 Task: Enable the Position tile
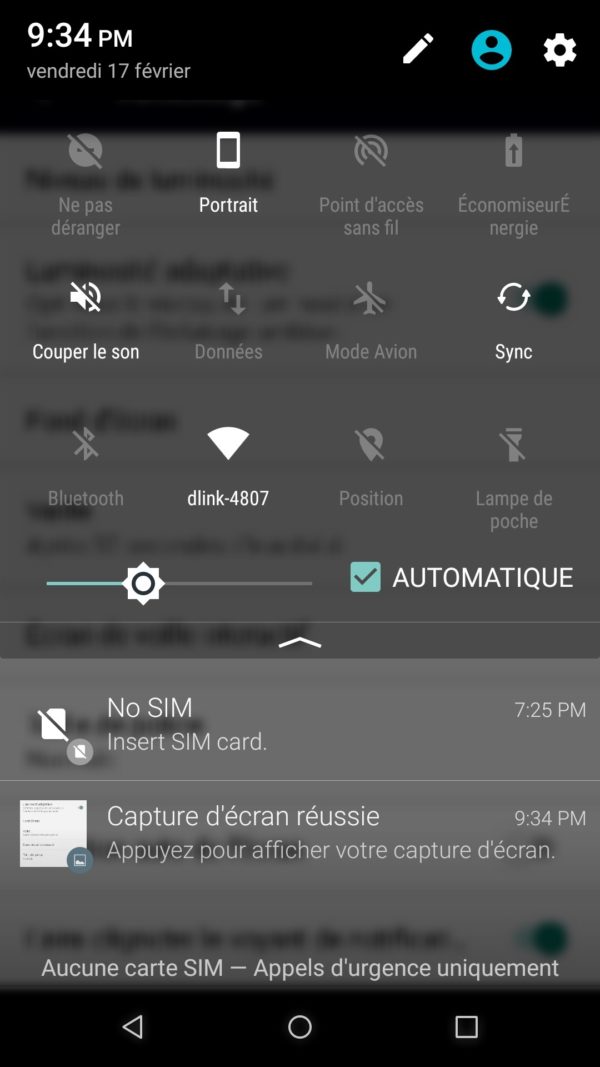371,445
